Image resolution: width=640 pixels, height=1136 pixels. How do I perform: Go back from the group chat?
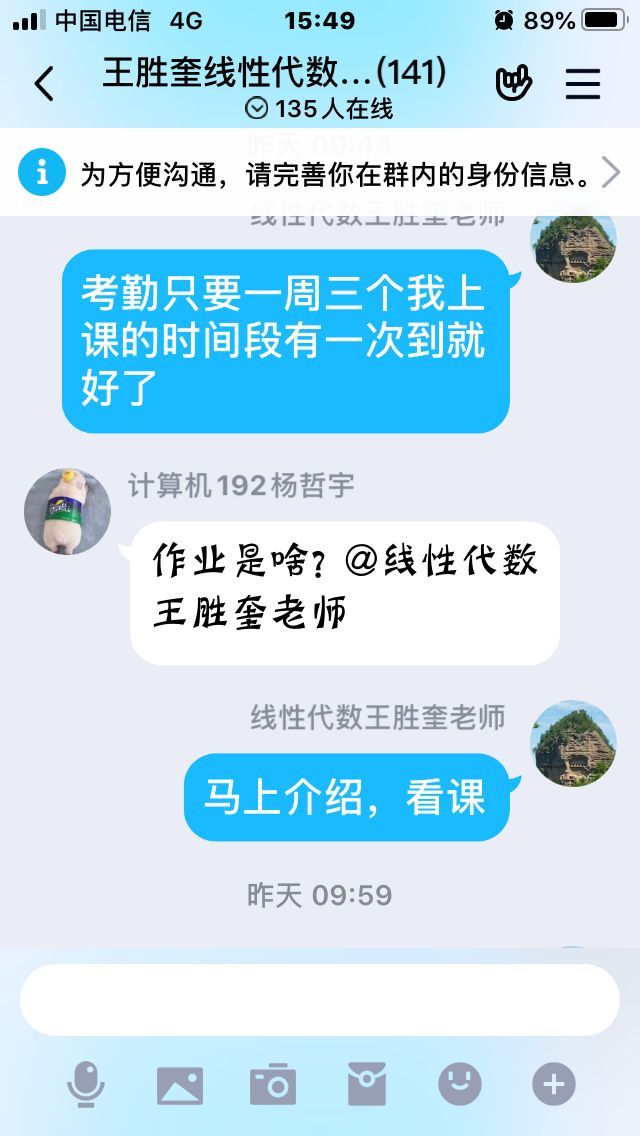(x=44, y=85)
